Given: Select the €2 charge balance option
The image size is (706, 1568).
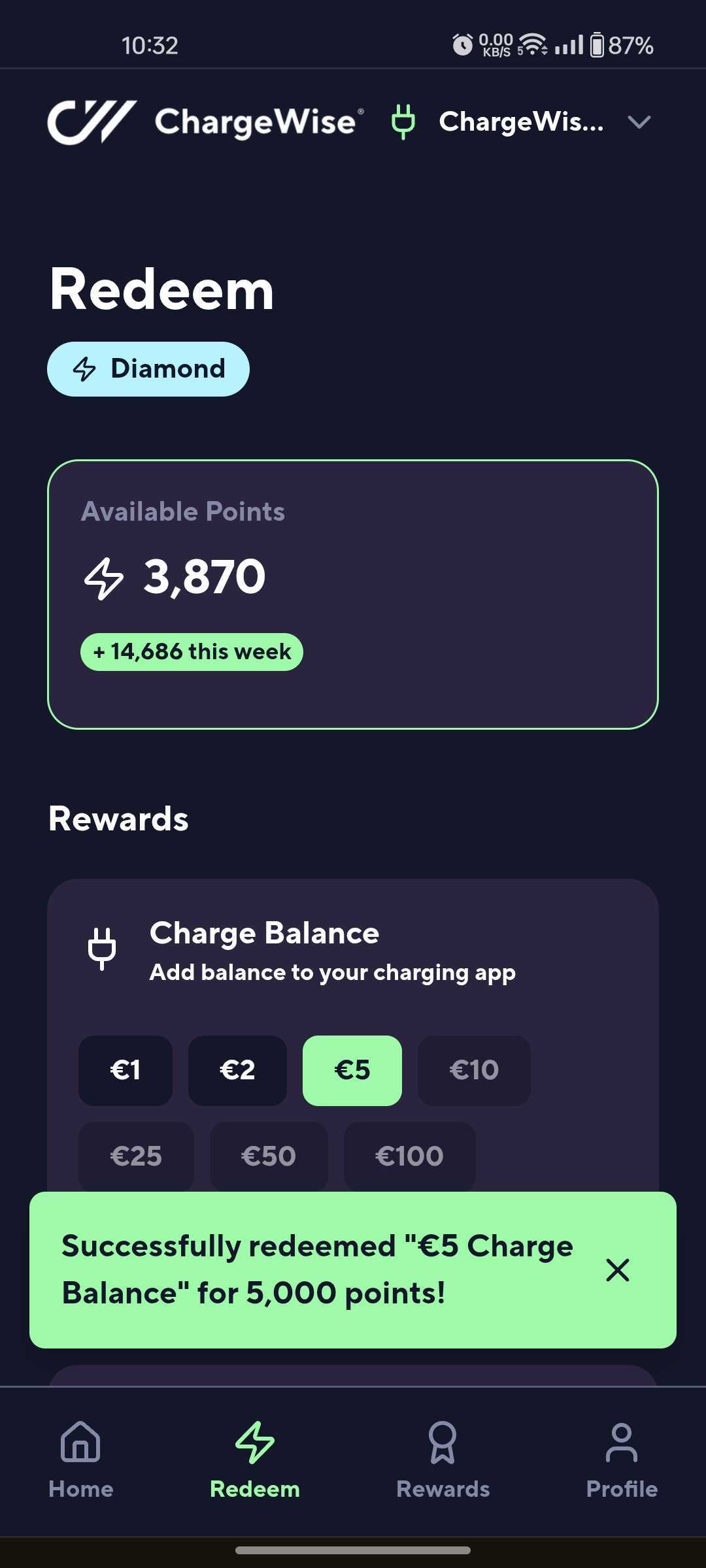Looking at the screenshot, I should pyautogui.click(x=237, y=1070).
